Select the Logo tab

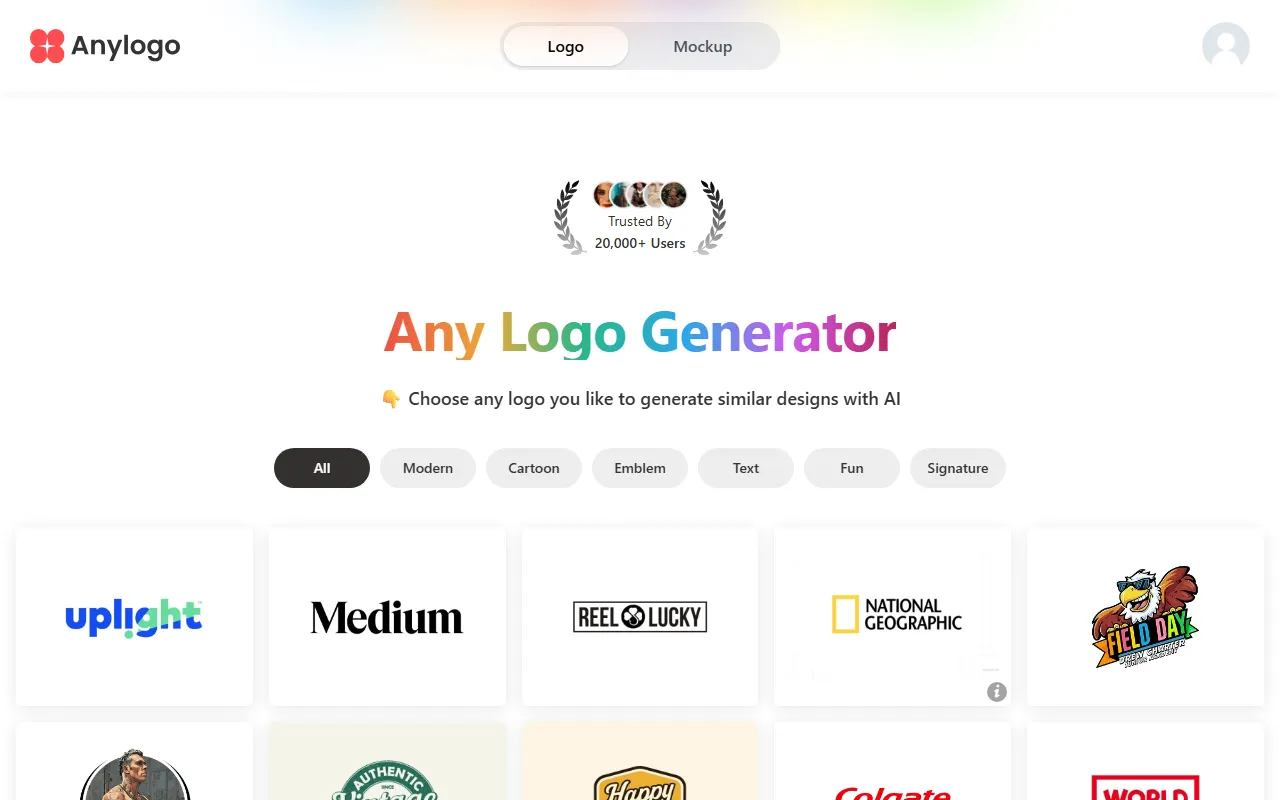tap(565, 46)
